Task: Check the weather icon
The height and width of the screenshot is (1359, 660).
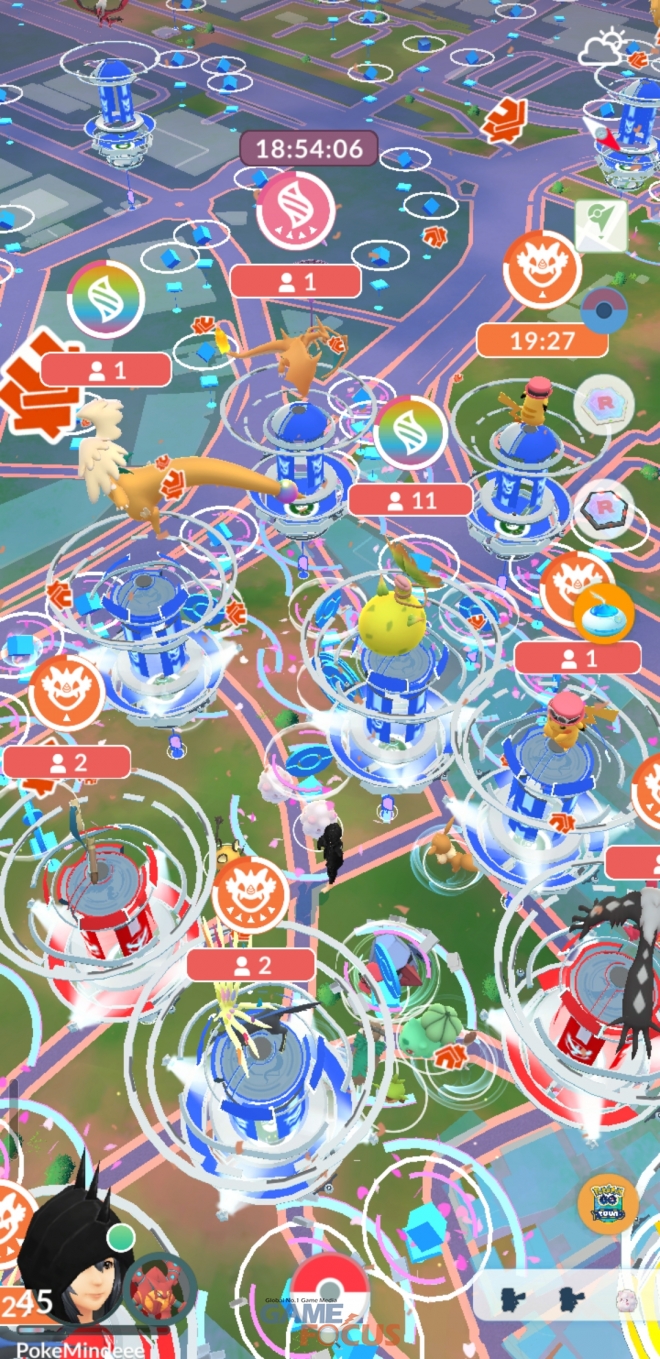Action: pyautogui.click(x=605, y=47)
